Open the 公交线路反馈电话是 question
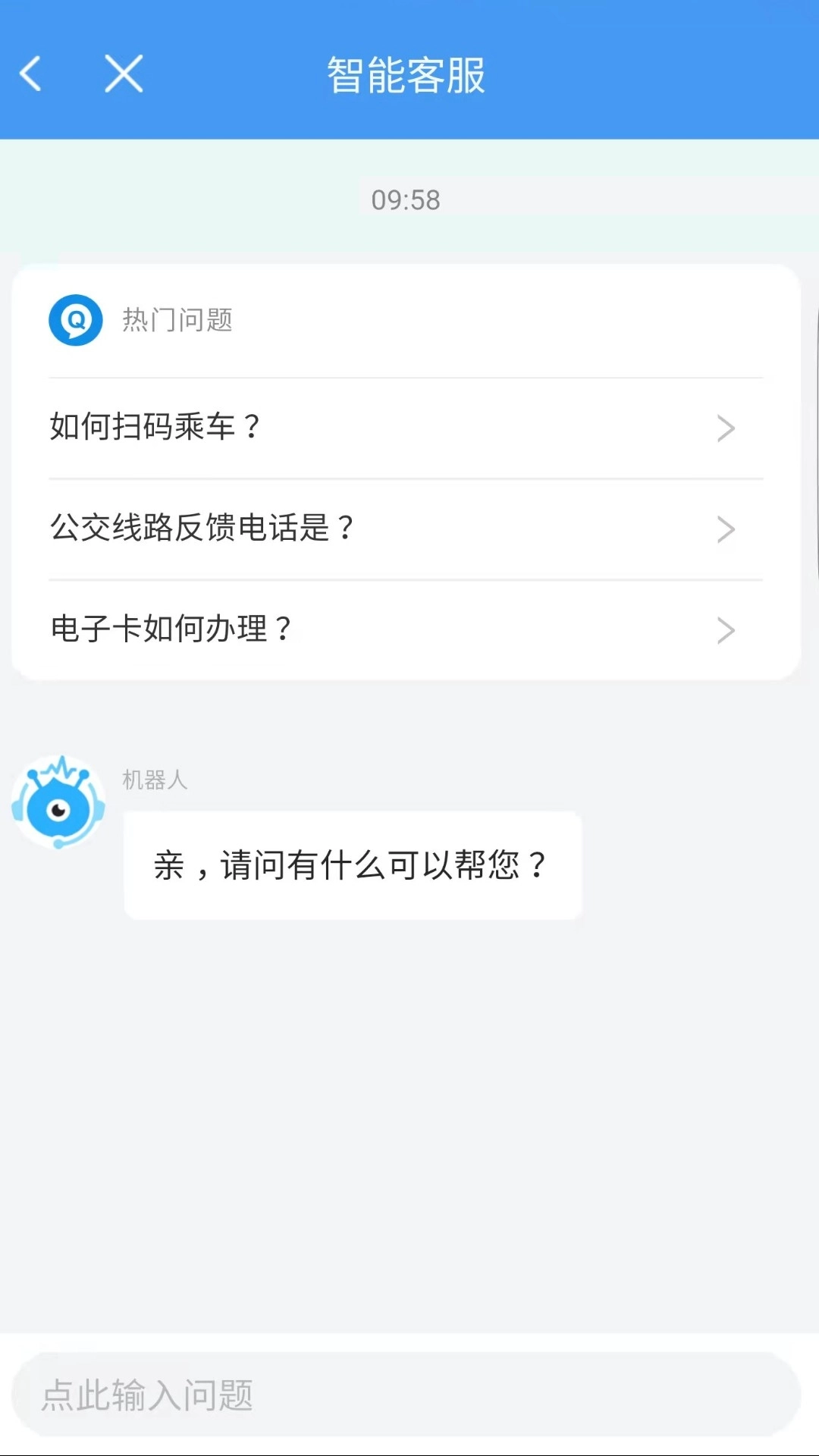Viewport: 819px width, 1456px height. [x=201, y=529]
